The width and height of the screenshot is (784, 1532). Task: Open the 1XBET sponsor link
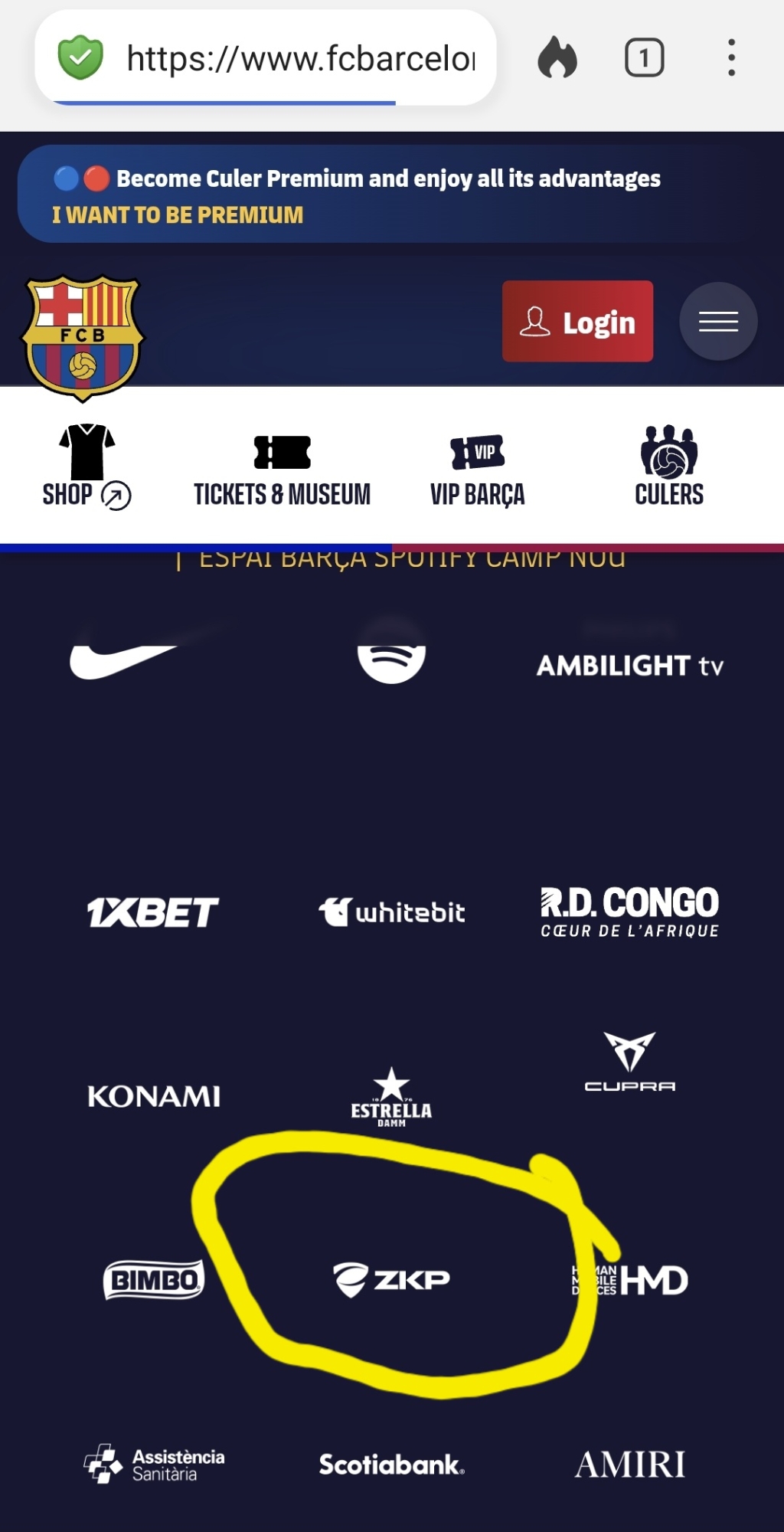click(x=153, y=912)
